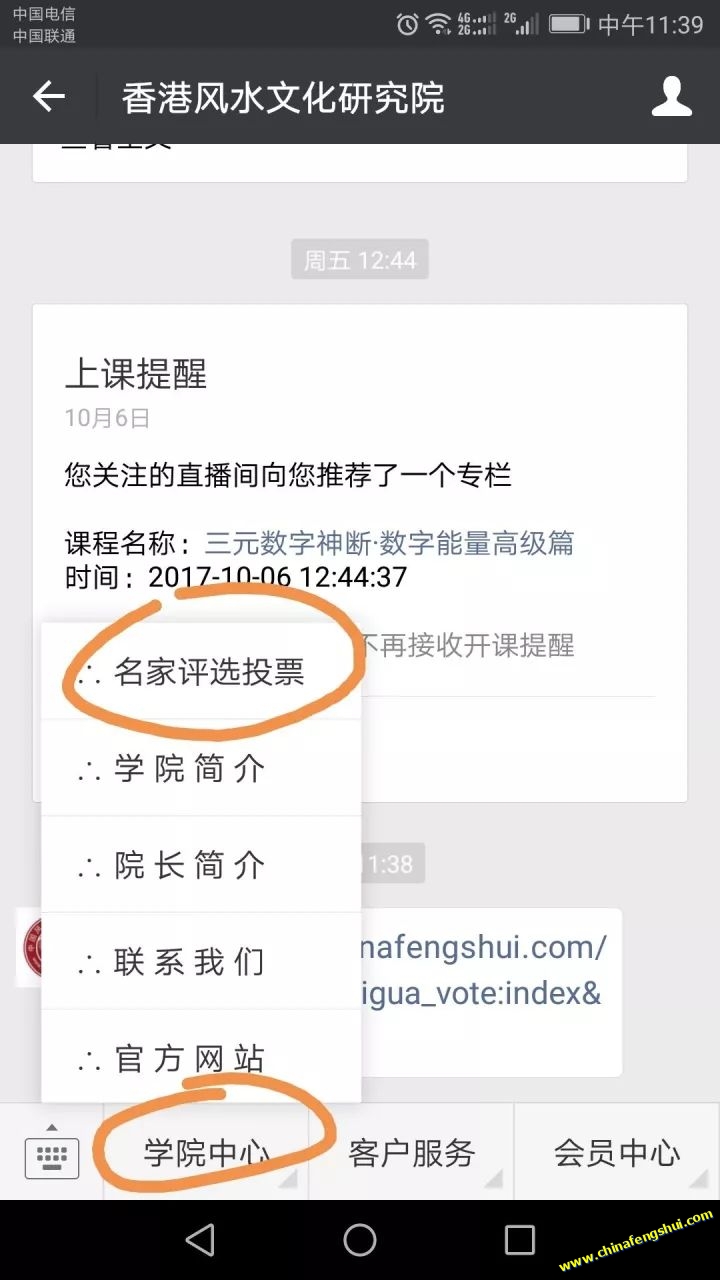Open course link 三元数字神断·数字能量高级篇

(x=389, y=543)
